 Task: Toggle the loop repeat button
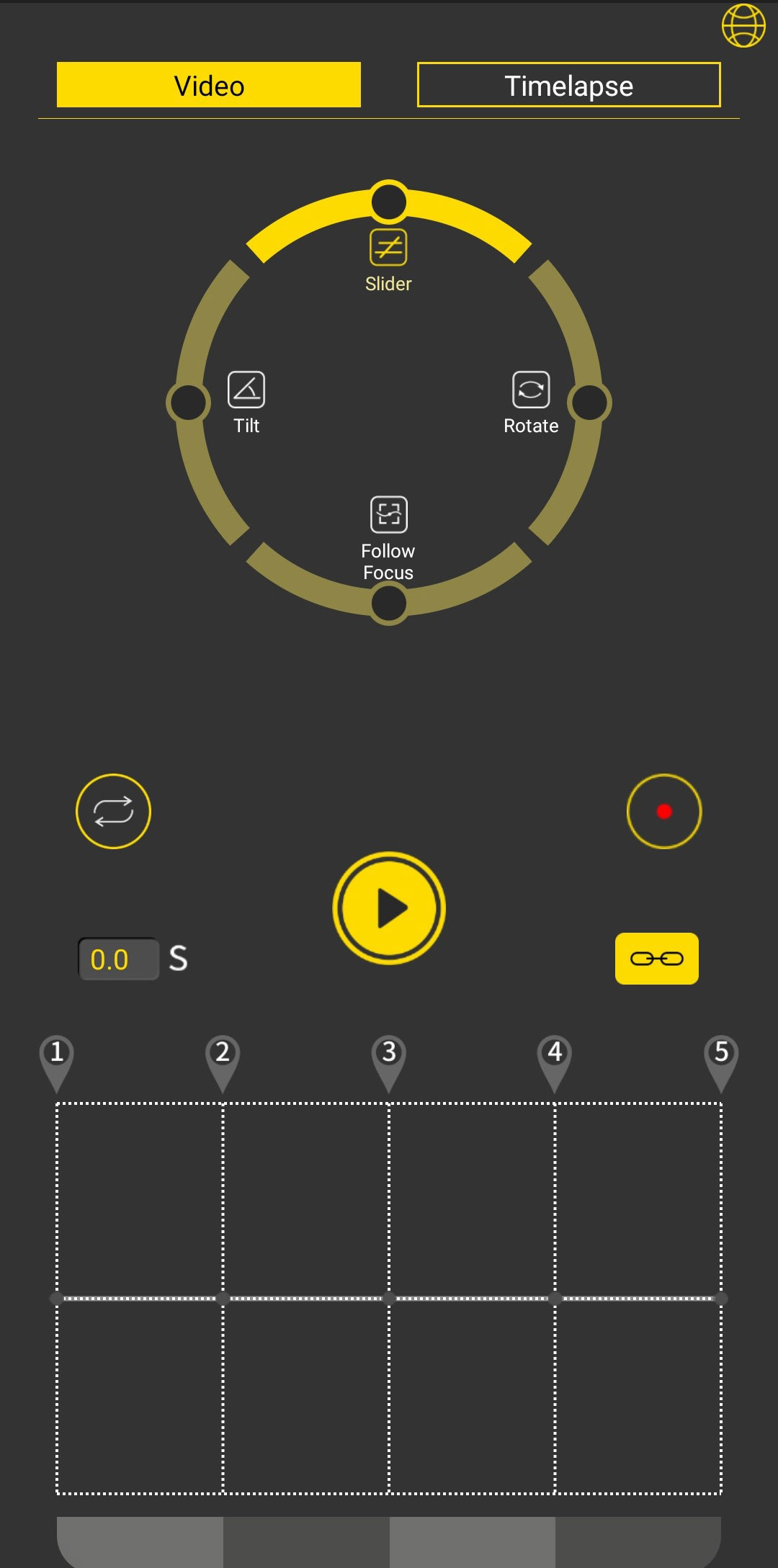tap(113, 811)
